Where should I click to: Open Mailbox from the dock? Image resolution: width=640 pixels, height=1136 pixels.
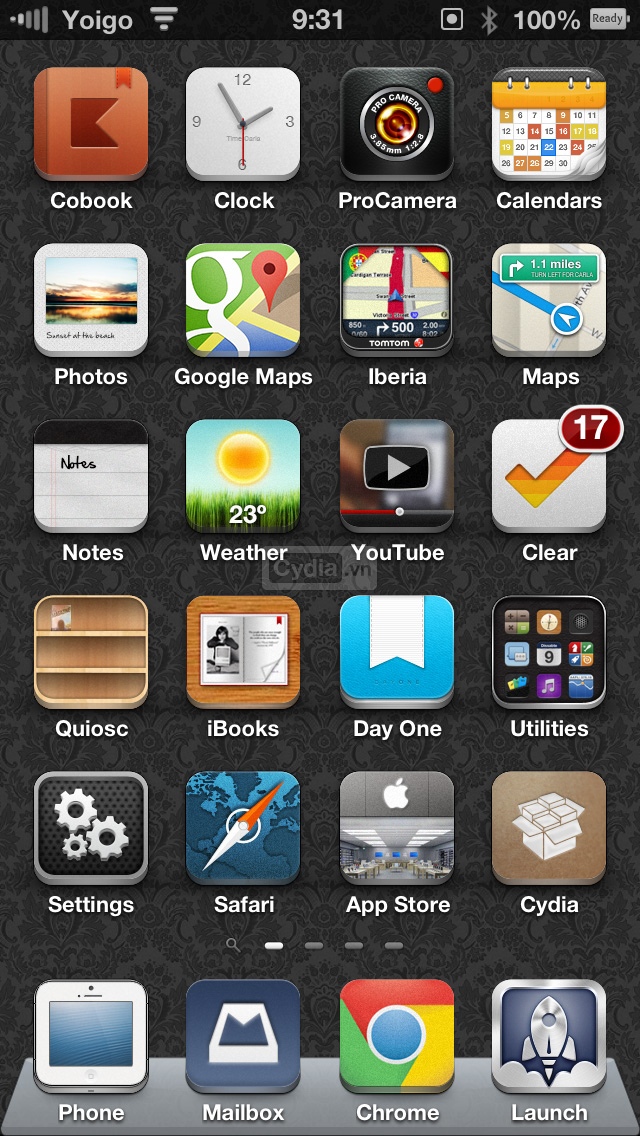tap(243, 1035)
